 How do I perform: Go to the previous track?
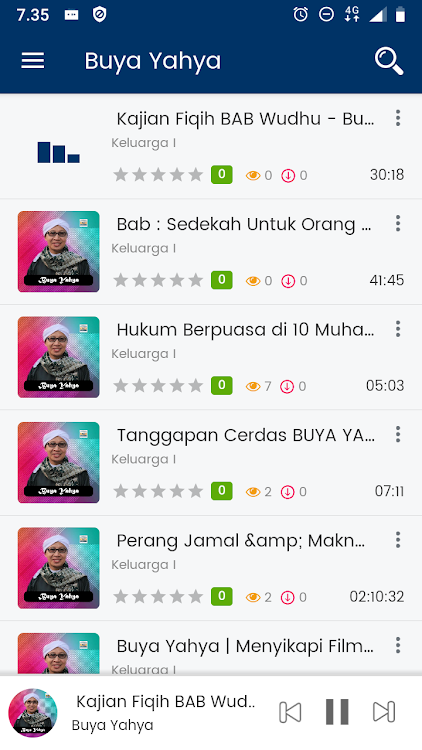[x=290, y=712]
